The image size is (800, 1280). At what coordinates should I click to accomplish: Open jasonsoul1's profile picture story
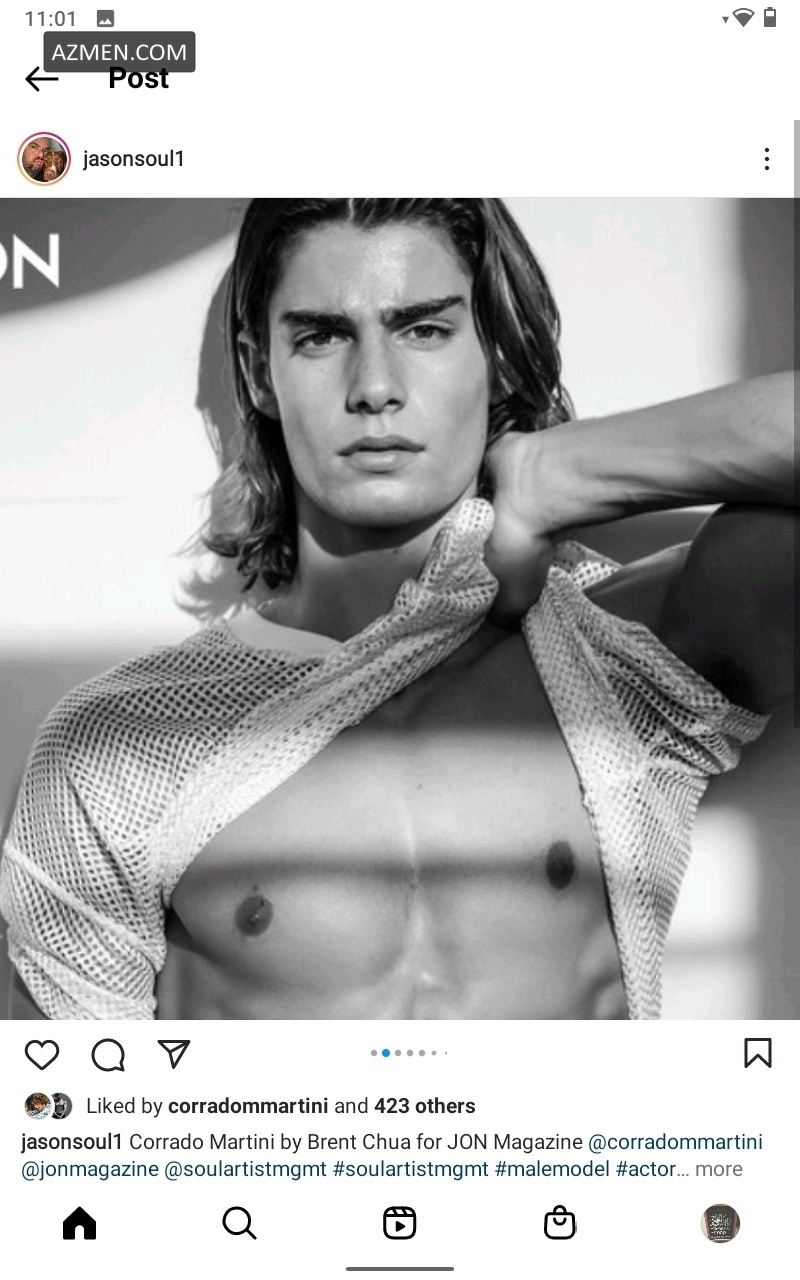click(x=44, y=158)
